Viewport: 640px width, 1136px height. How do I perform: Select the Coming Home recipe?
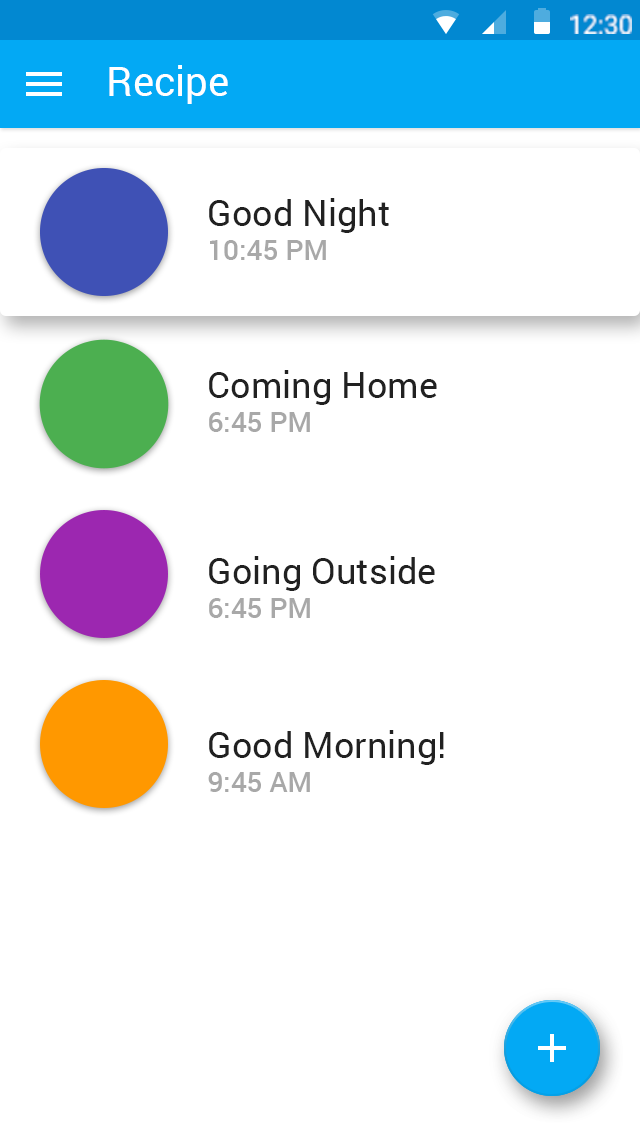point(320,403)
